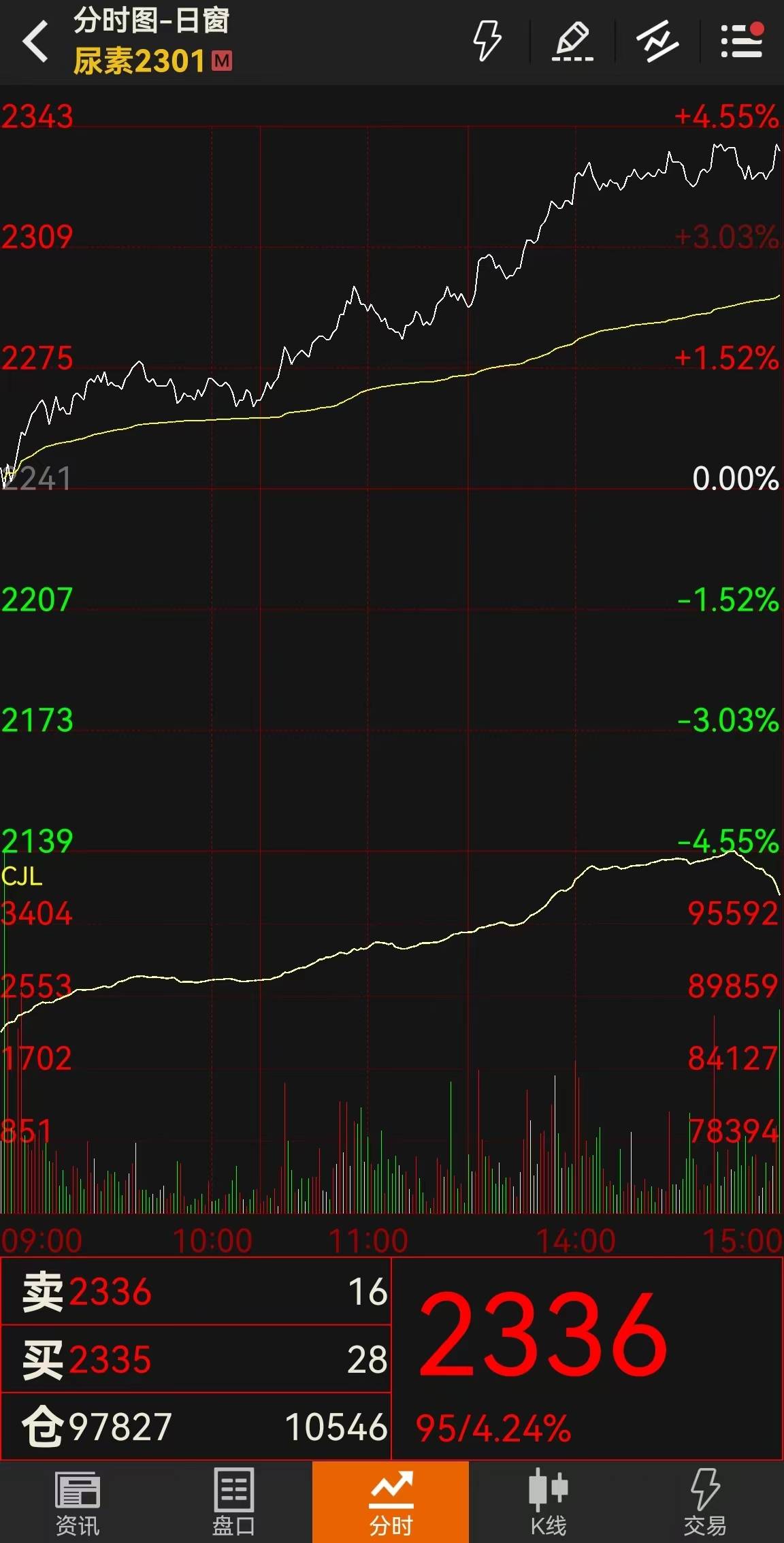Switch to the 资讯 tab
The width and height of the screenshot is (784, 1543).
click(x=78, y=1502)
